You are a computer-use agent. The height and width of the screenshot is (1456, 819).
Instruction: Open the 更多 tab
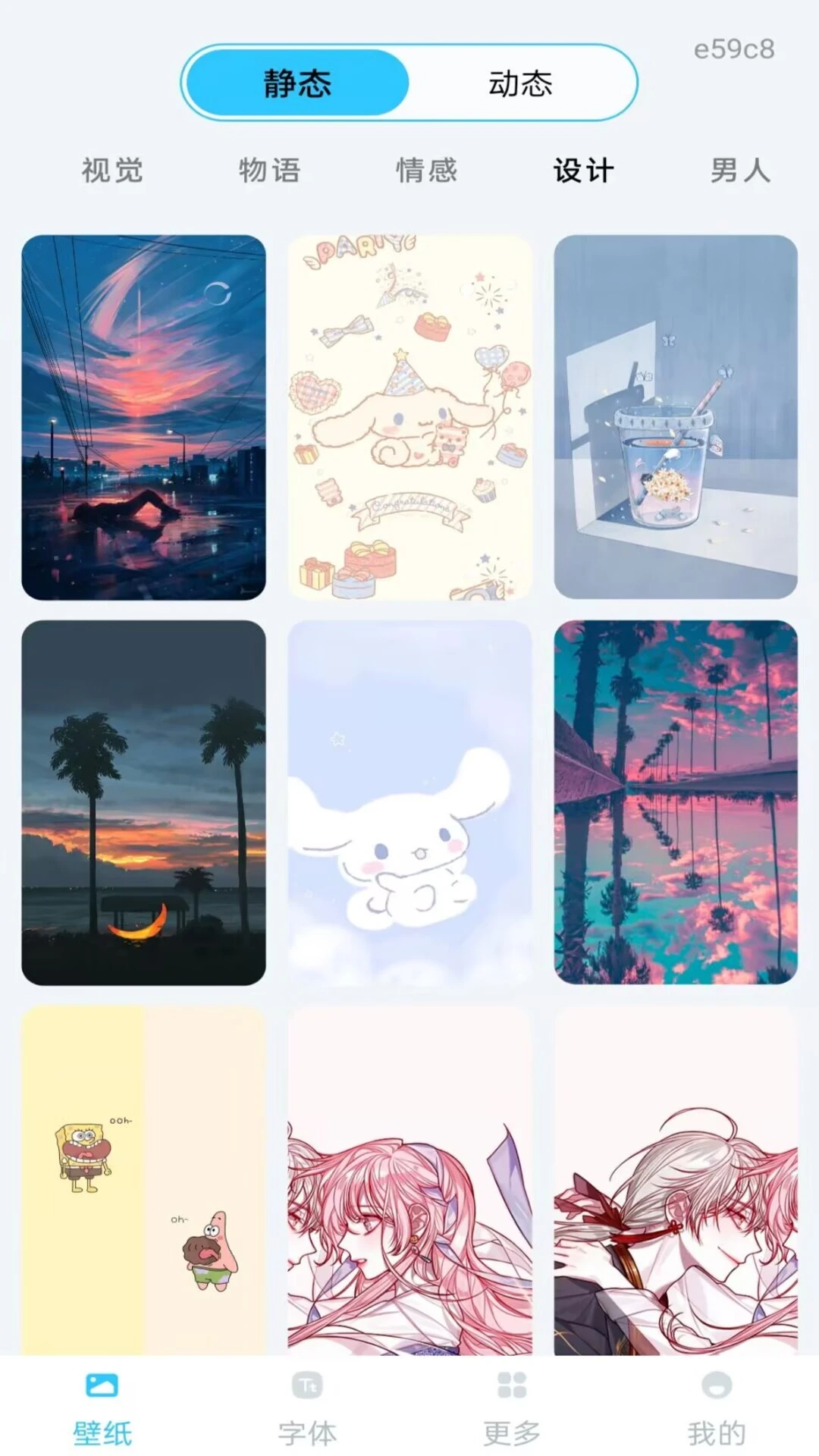click(512, 1407)
